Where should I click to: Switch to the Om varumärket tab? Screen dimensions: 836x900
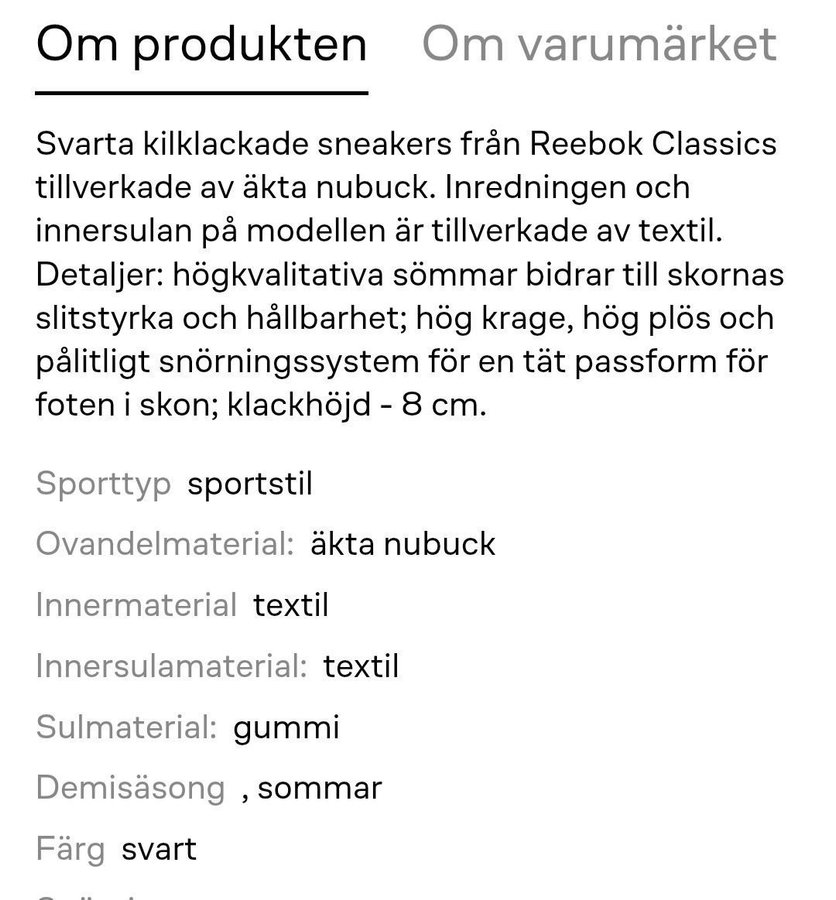point(598,44)
